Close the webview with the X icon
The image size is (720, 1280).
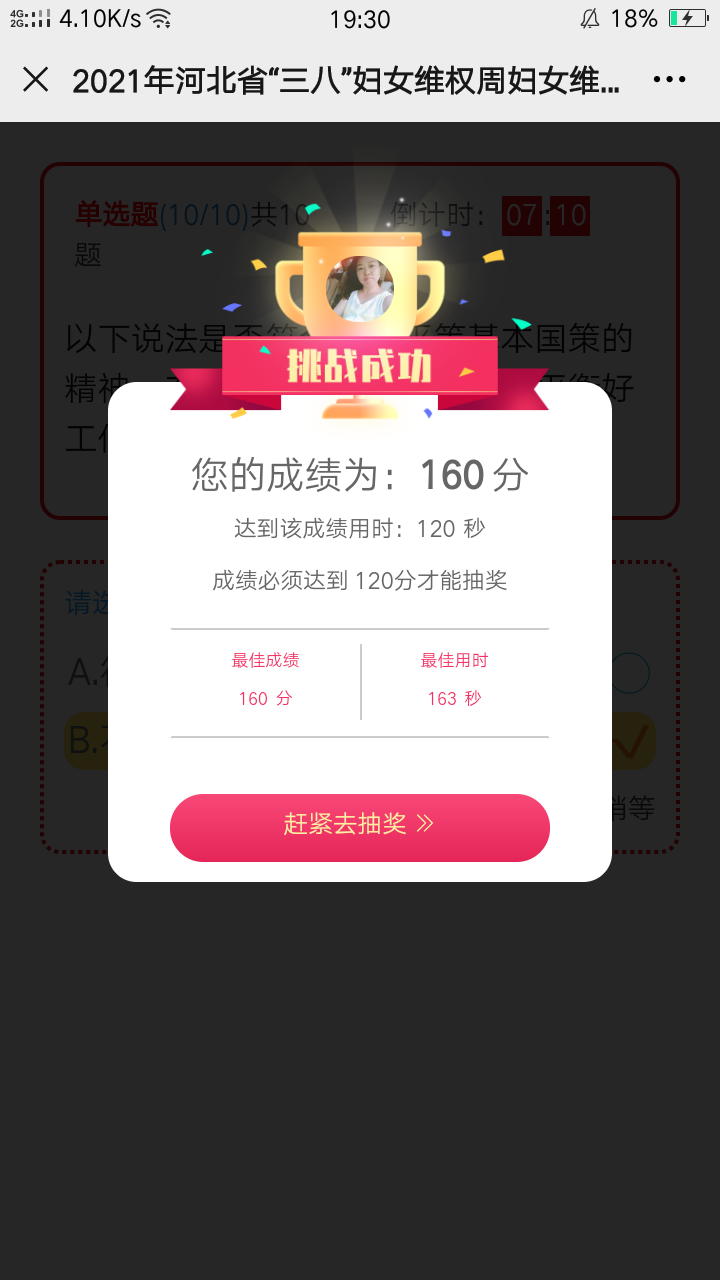[x=36, y=80]
